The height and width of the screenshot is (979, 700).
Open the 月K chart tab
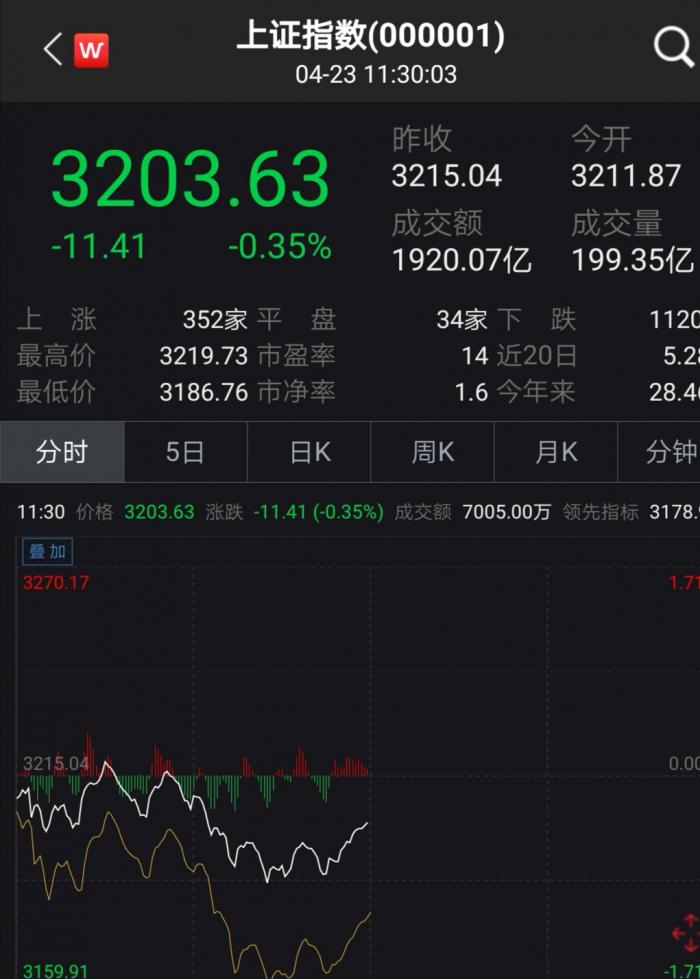[x=556, y=452]
